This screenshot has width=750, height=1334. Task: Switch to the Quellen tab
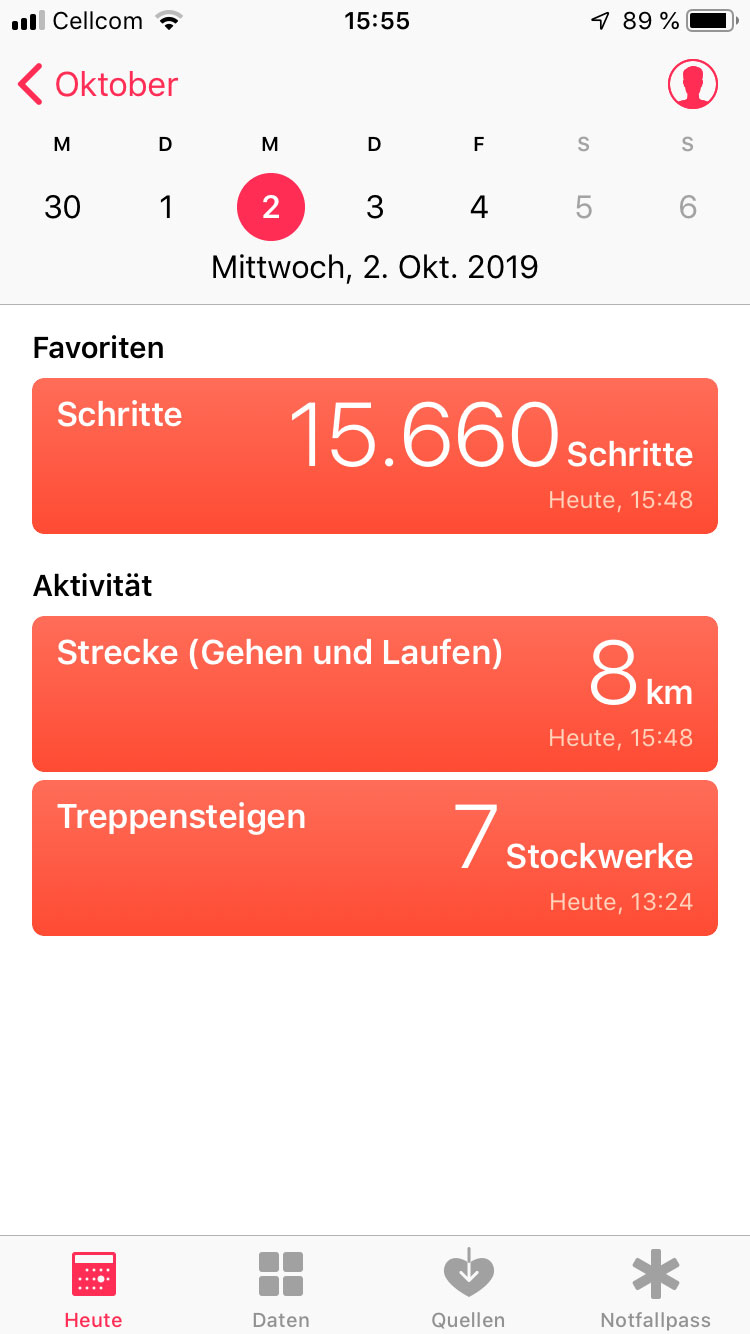468,1288
